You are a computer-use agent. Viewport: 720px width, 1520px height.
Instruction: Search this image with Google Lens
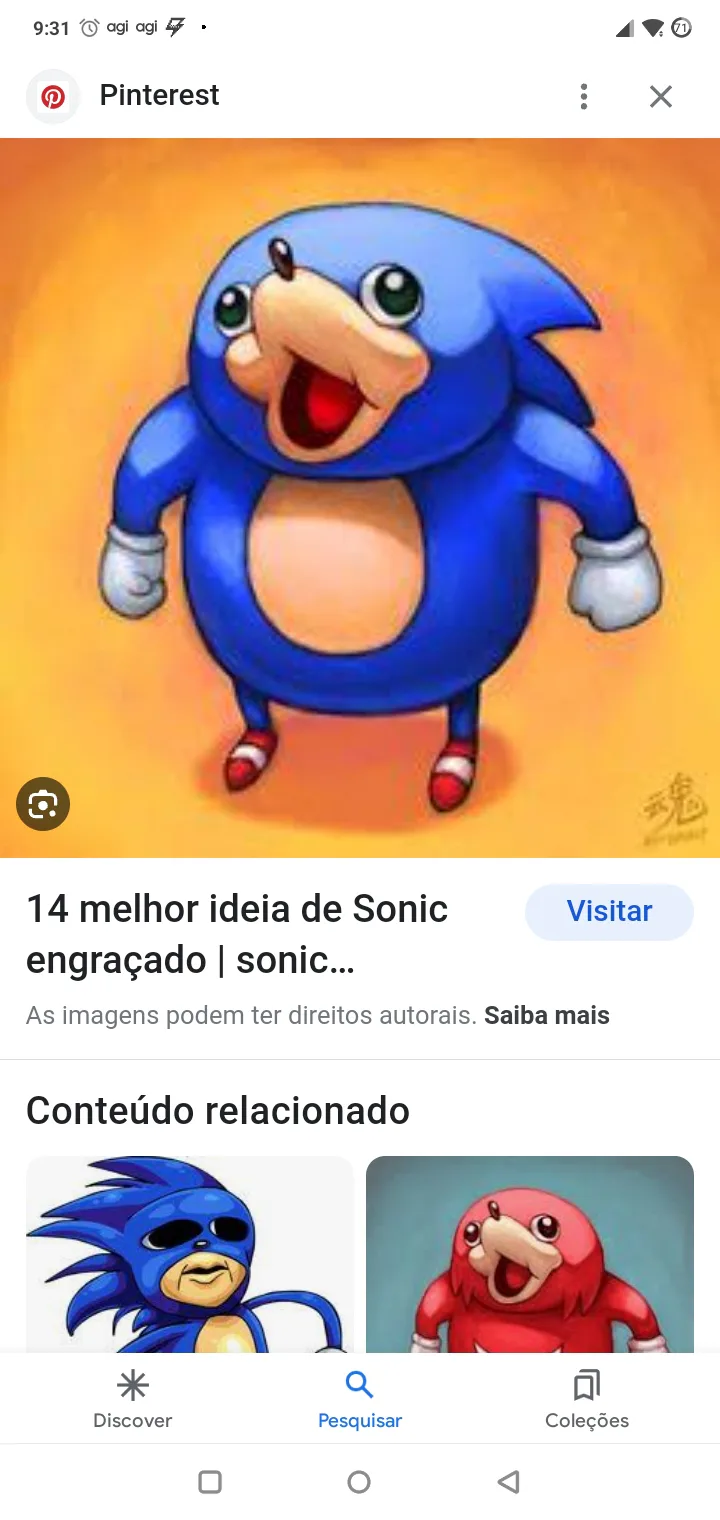point(43,804)
